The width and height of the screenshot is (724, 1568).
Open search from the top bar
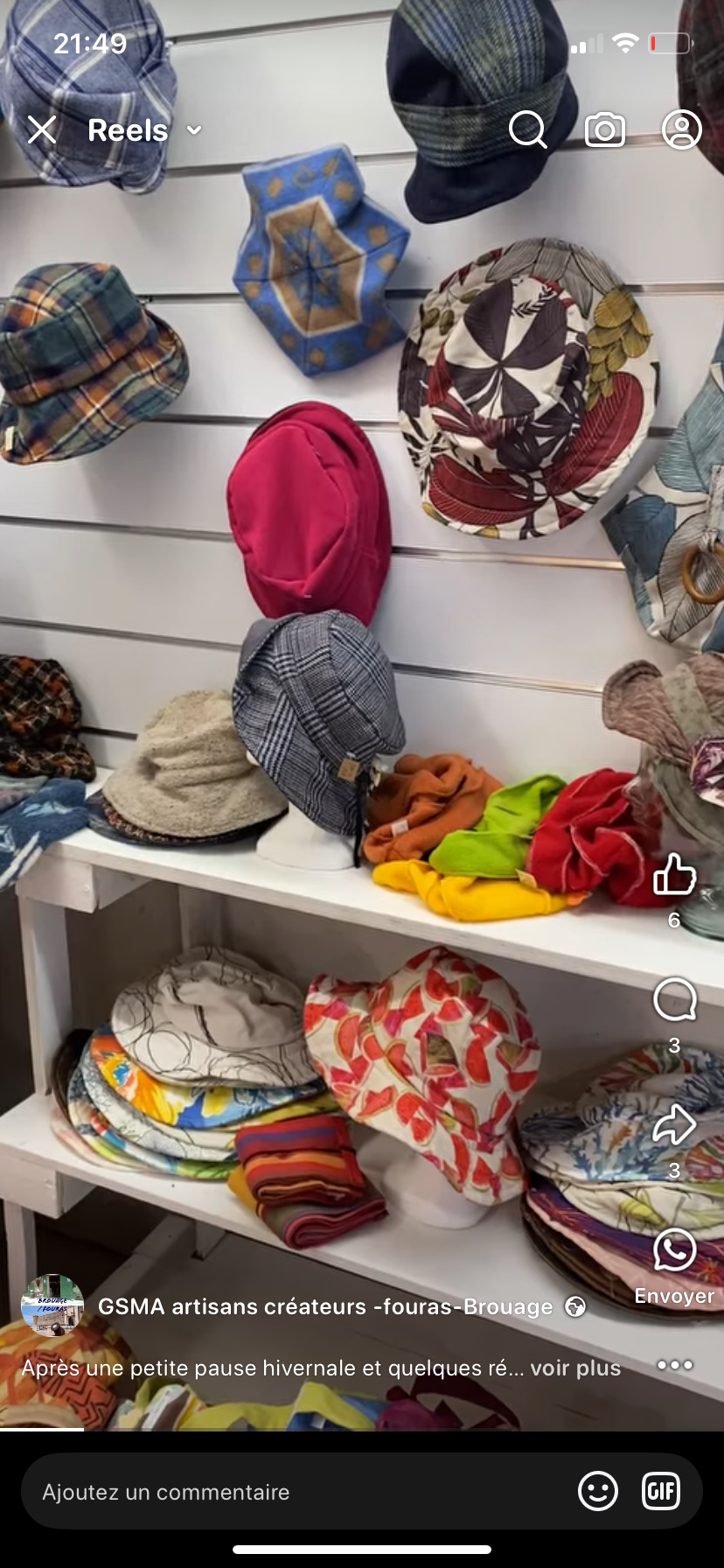(527, 130)
